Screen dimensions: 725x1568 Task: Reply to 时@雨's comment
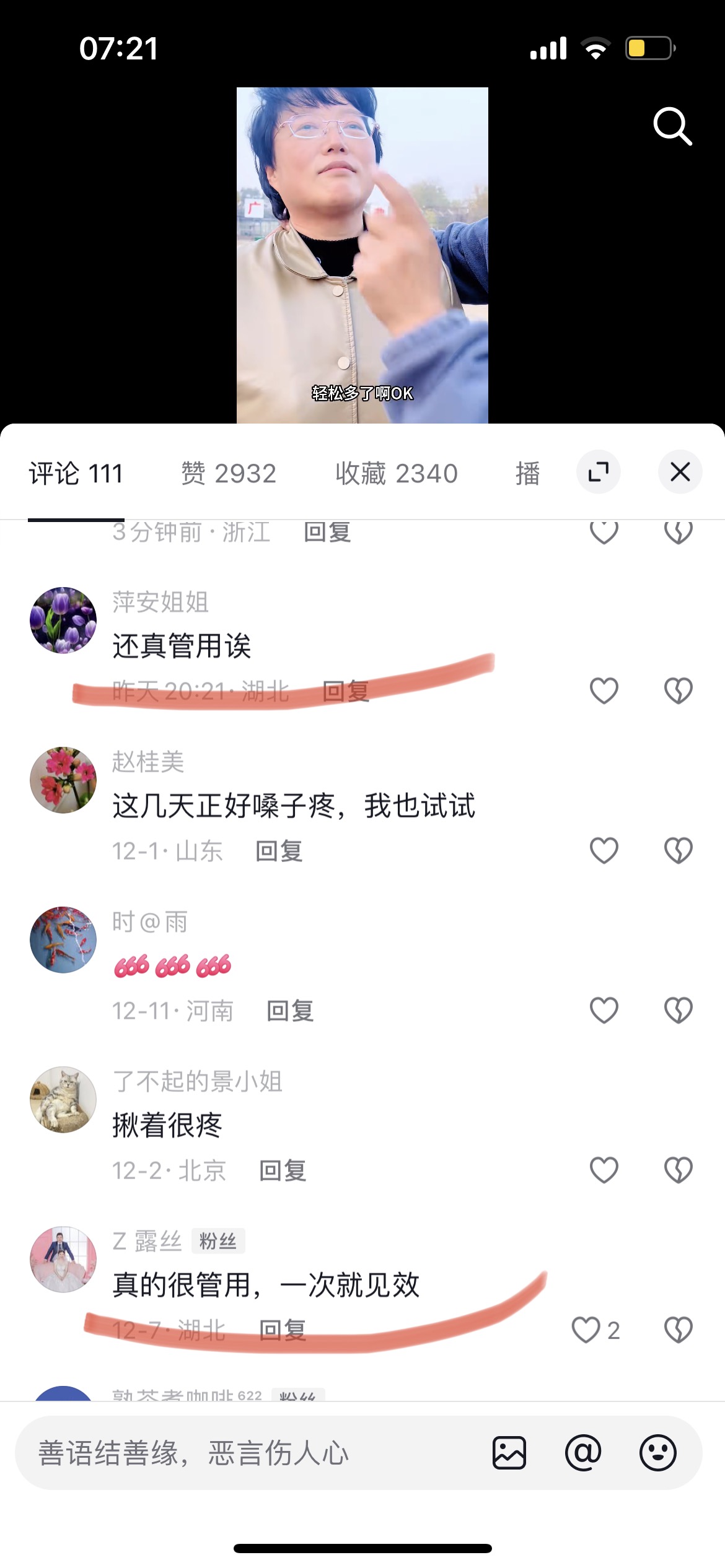[x=291, y=1011]
